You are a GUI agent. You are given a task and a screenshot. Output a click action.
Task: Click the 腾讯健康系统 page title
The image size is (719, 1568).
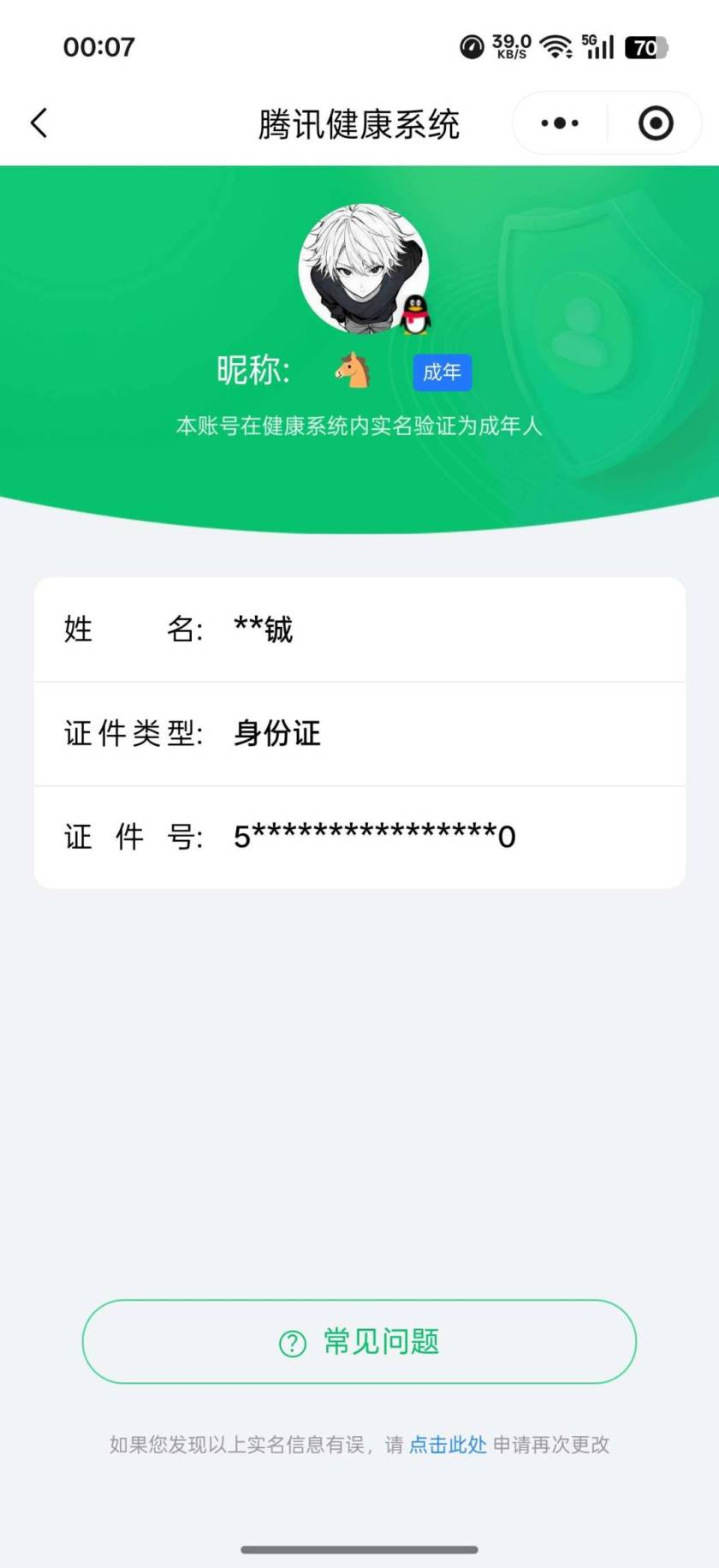359,122
